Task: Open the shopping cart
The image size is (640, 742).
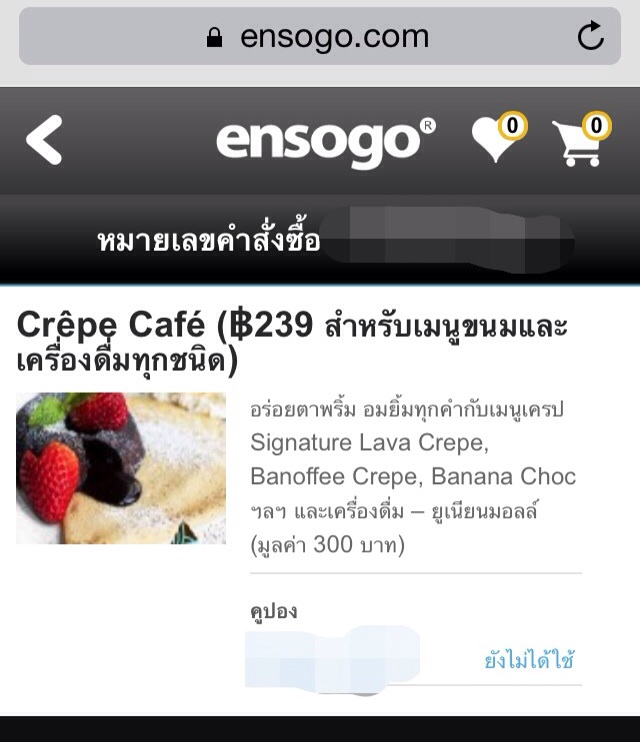Action: [x=579, y=141]
